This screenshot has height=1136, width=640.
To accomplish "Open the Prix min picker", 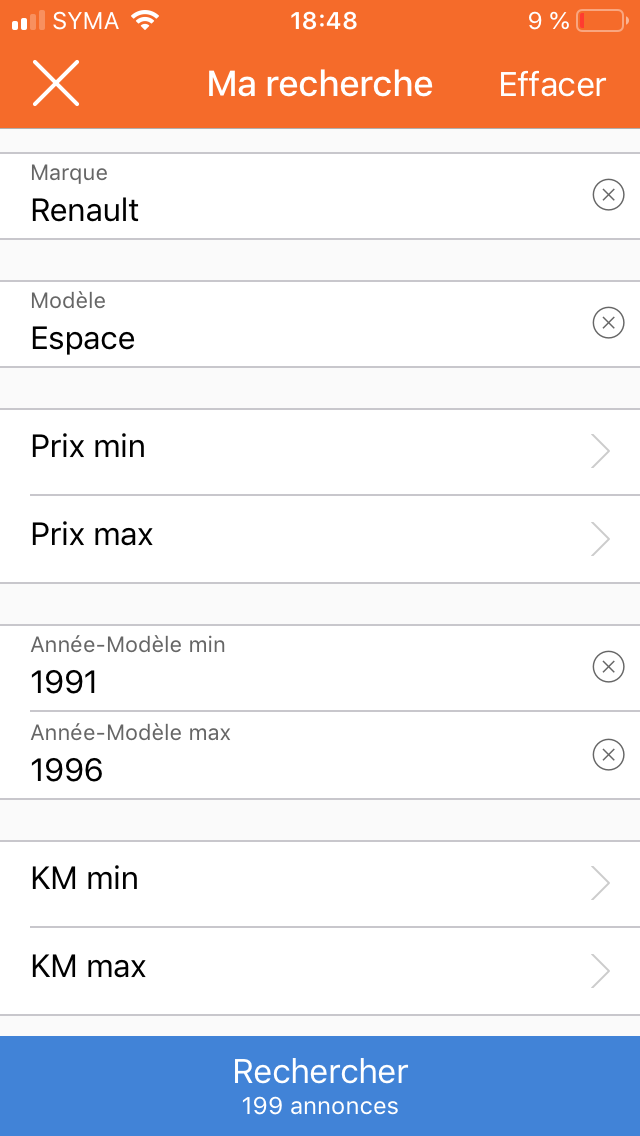I will point(320,451).
